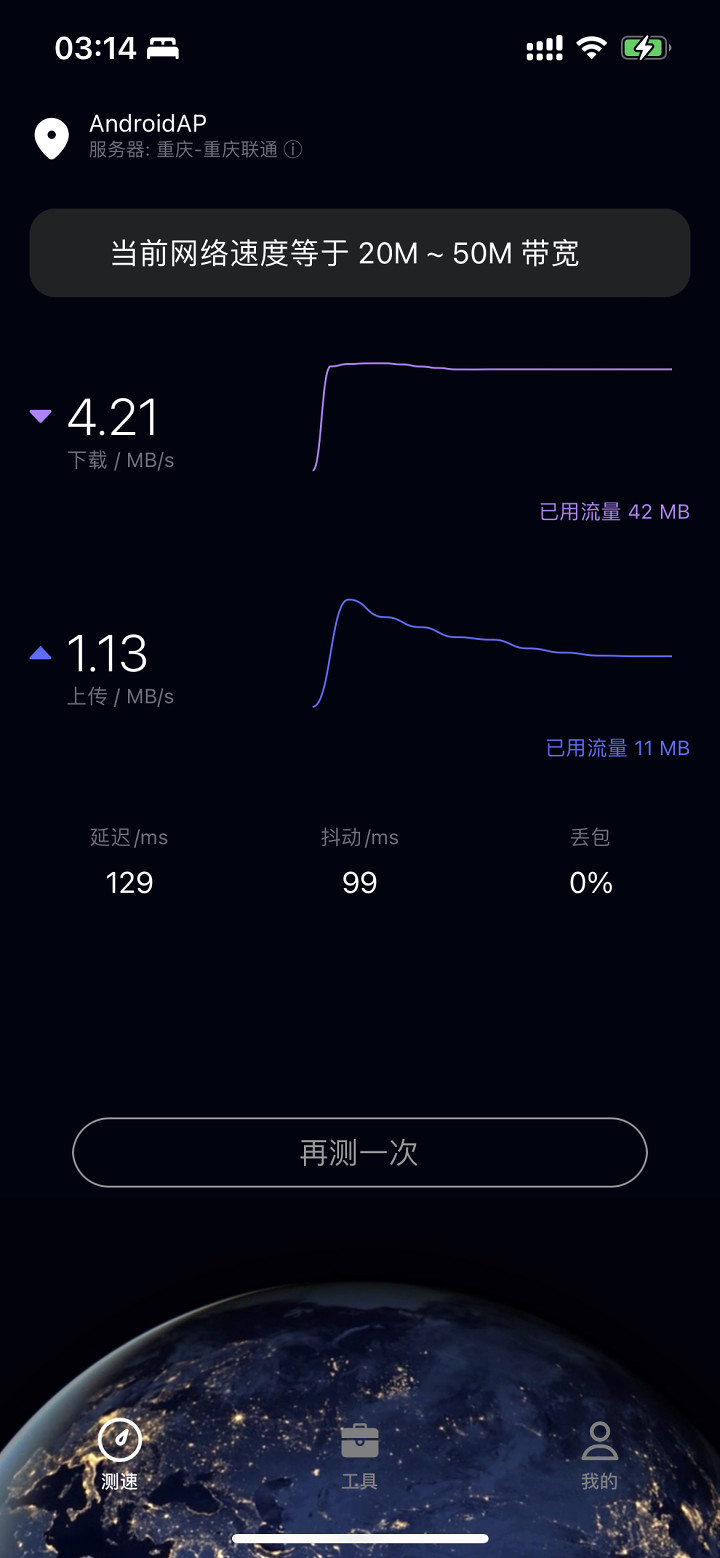This screenshot has width=720, height=1558.
Task: Tap the 再测一次 button to retest
Action: [360, 1152]
